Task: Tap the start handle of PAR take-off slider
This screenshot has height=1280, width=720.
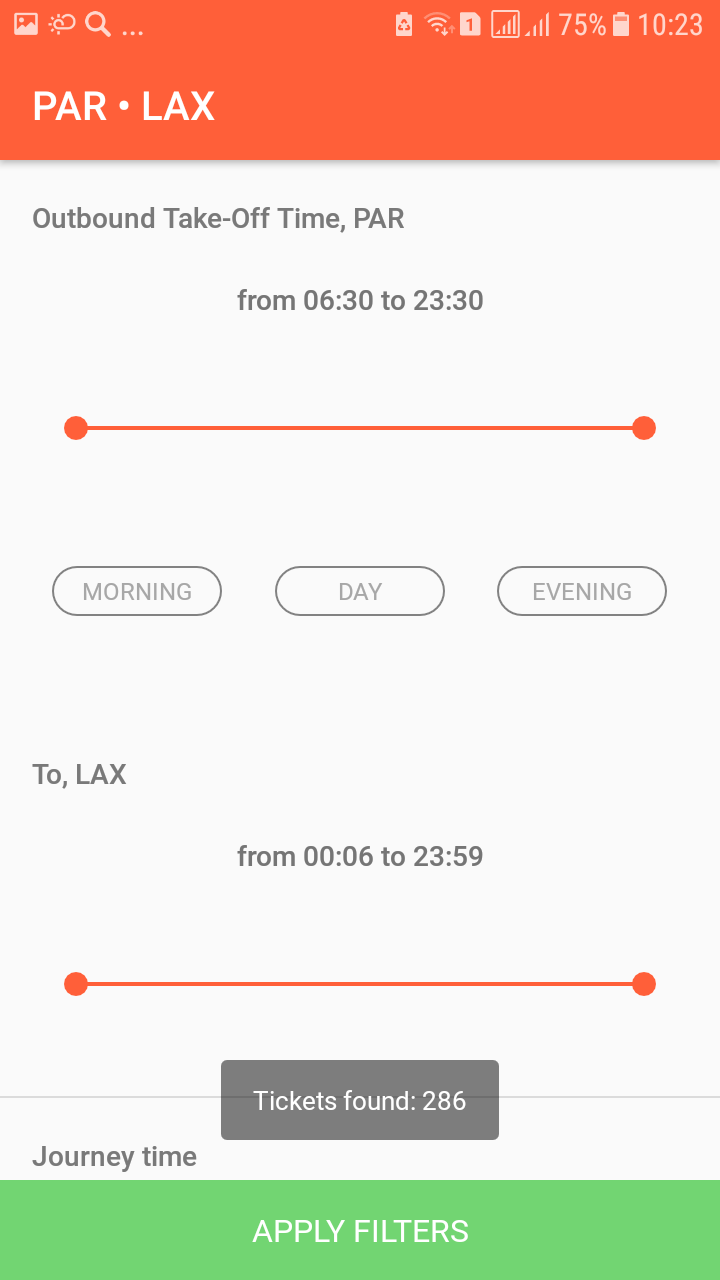Action: tap(76, 428)
